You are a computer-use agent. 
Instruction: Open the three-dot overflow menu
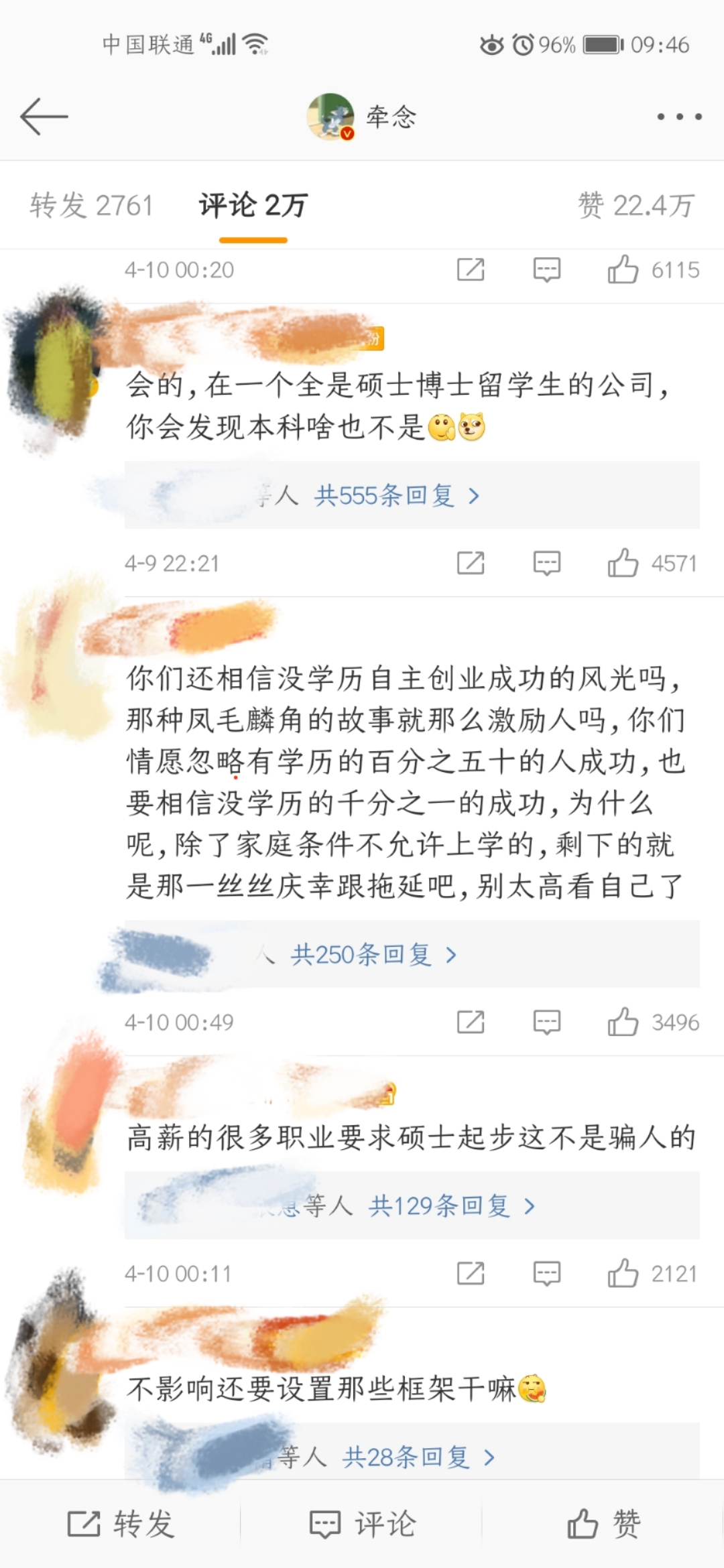tap(679, 117)
